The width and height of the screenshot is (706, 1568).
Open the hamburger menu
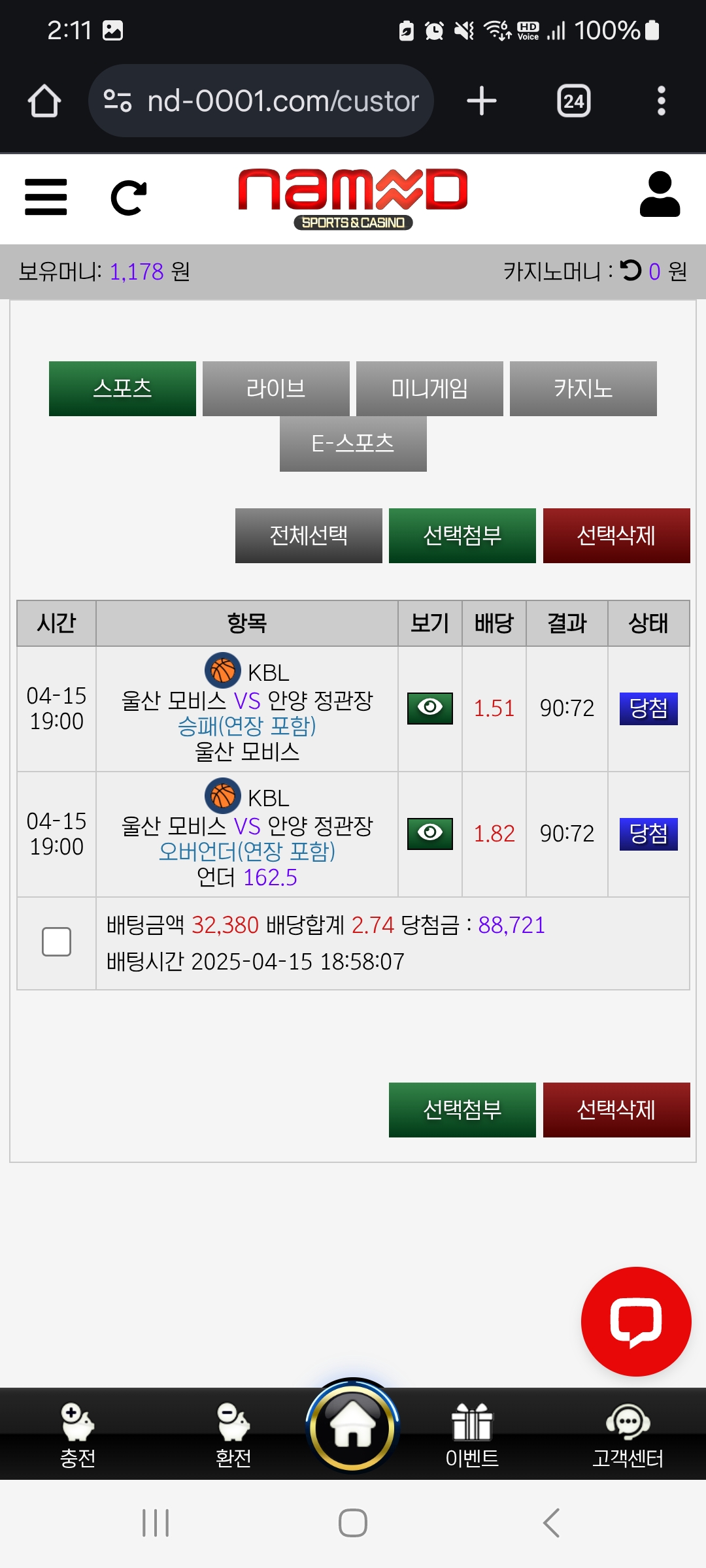coord(46,197)
